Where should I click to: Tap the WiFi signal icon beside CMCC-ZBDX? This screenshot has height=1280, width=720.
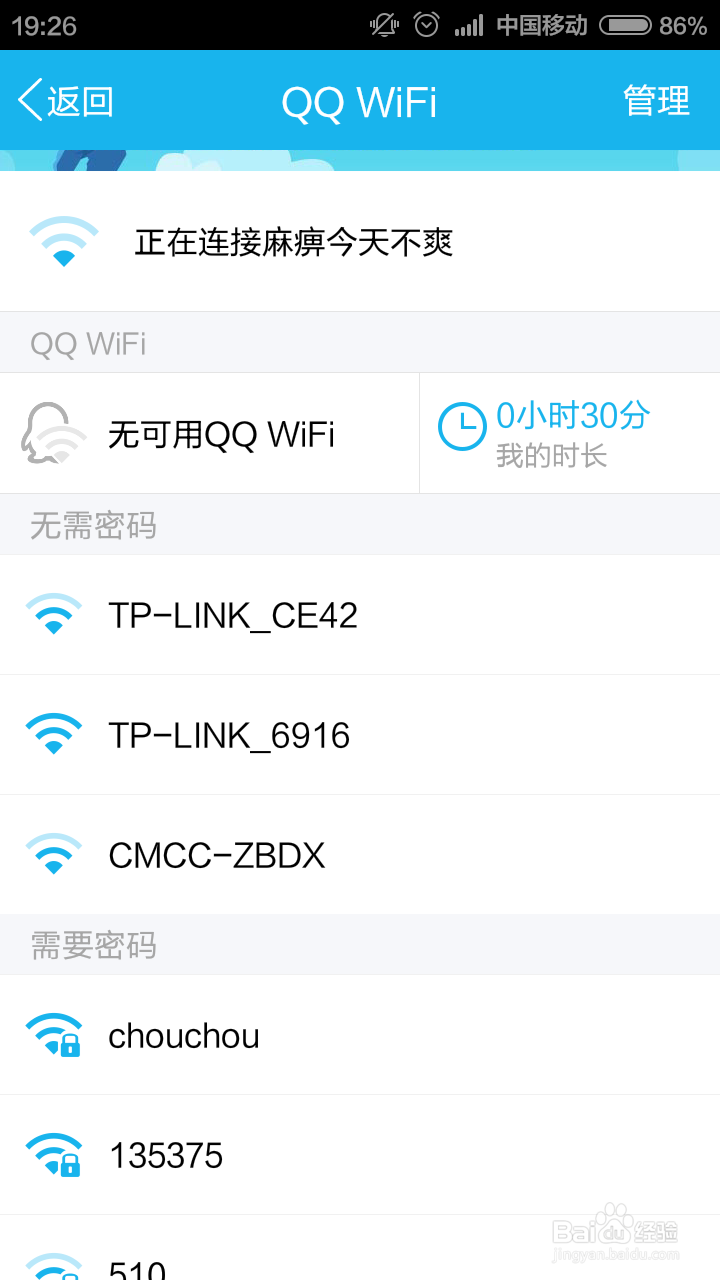(53, 853)
